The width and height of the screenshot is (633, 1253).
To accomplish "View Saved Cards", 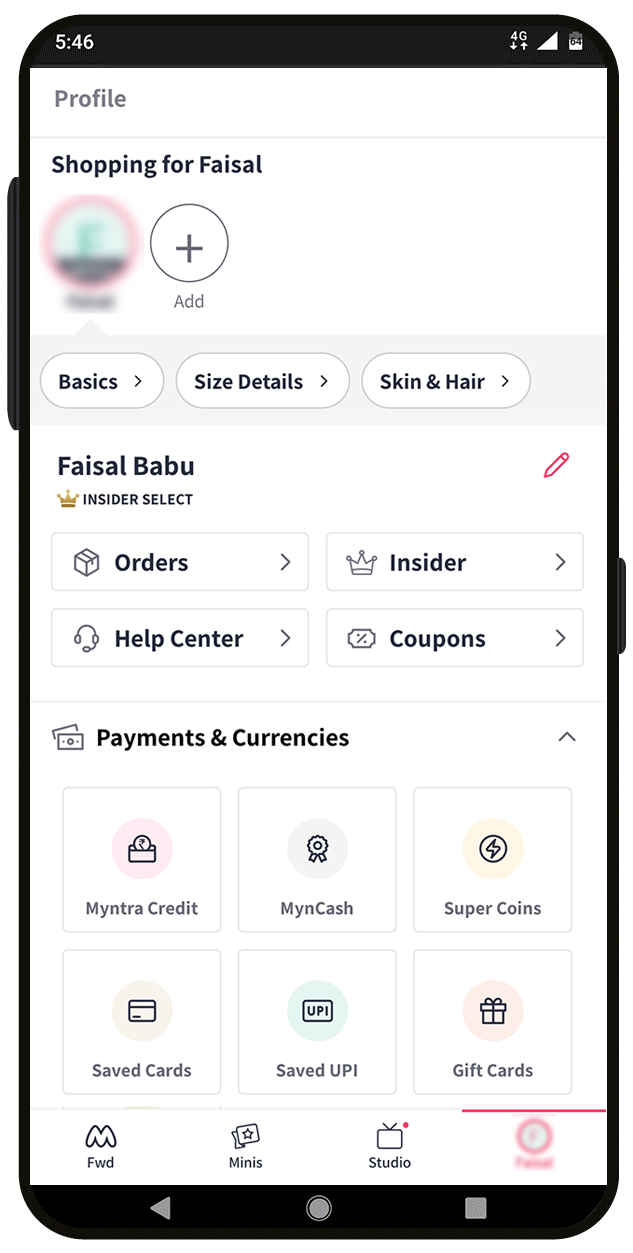I will pyautogui.click(x=142, y=1022).
